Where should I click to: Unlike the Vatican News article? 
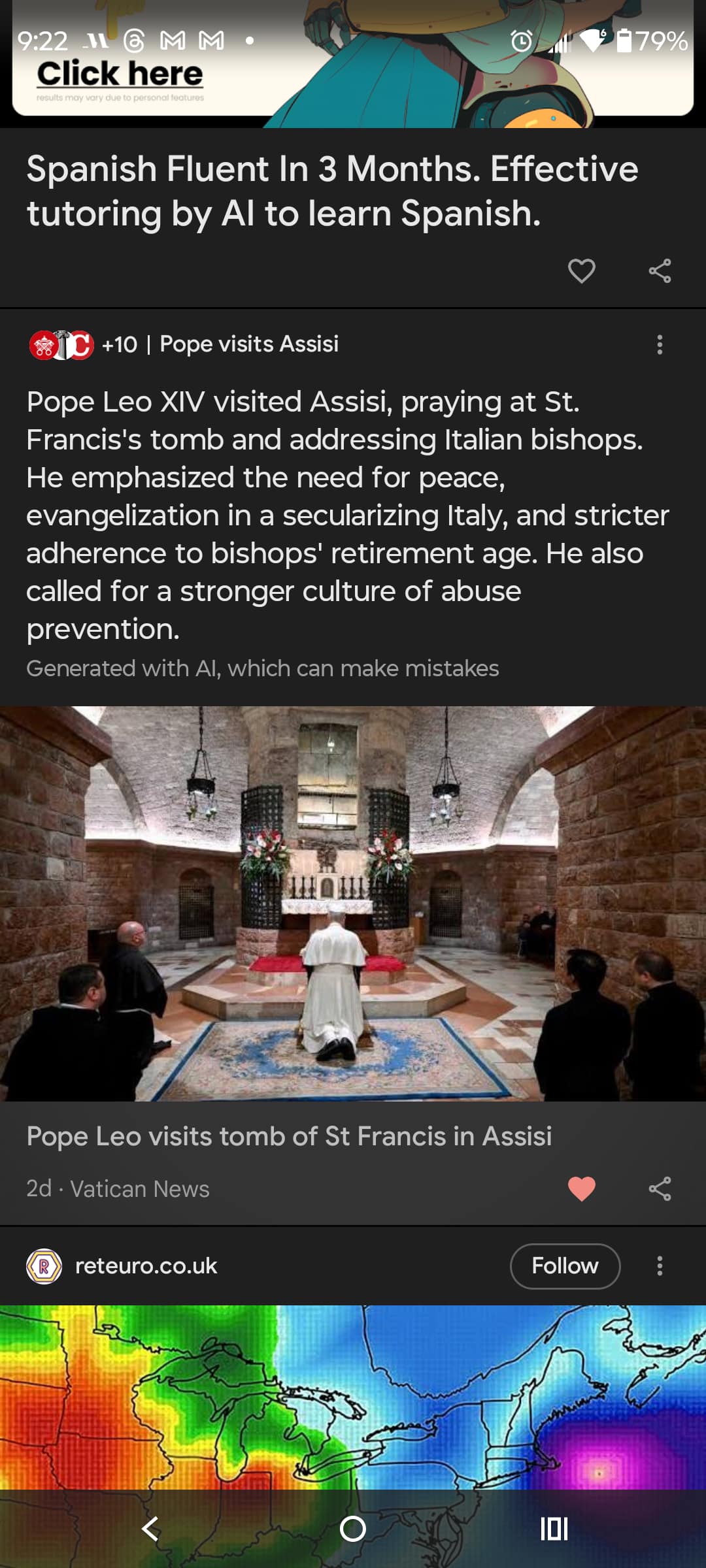pos(581,1188)
